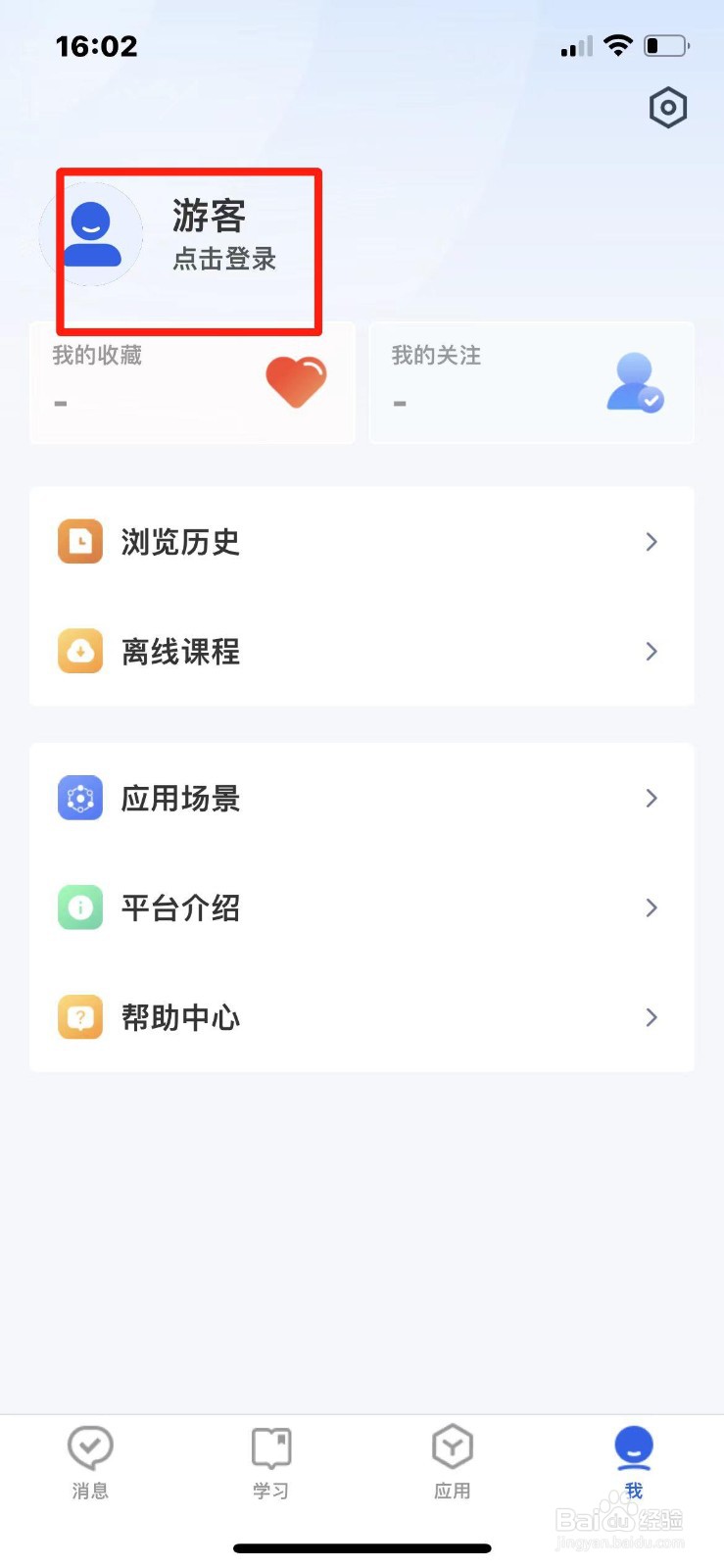724x1568 pixels.
Task: Click the 应用场景 gear icon
Action: 79,798
